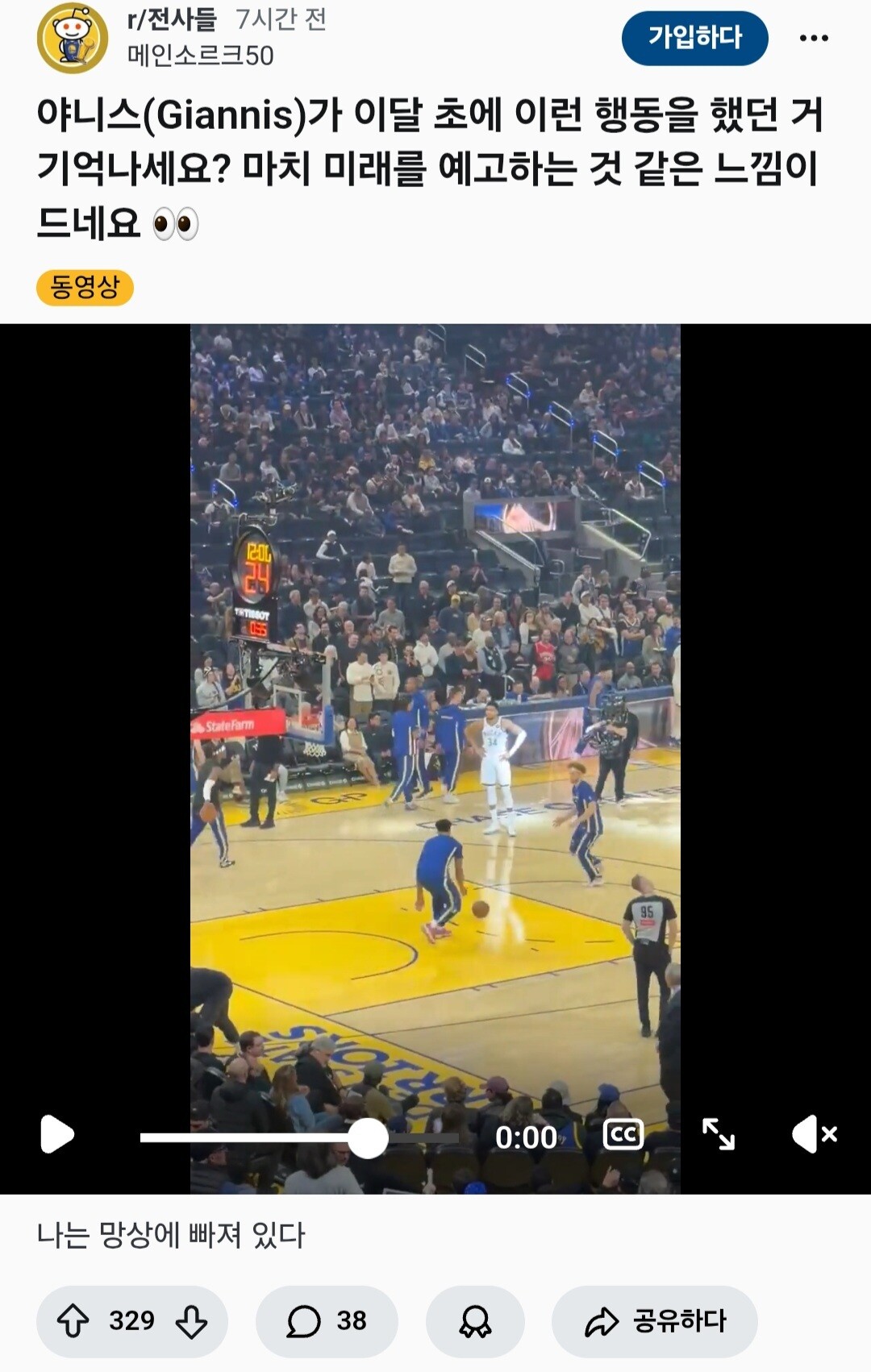Join the community with the 가입하다 button

point(694,38)
